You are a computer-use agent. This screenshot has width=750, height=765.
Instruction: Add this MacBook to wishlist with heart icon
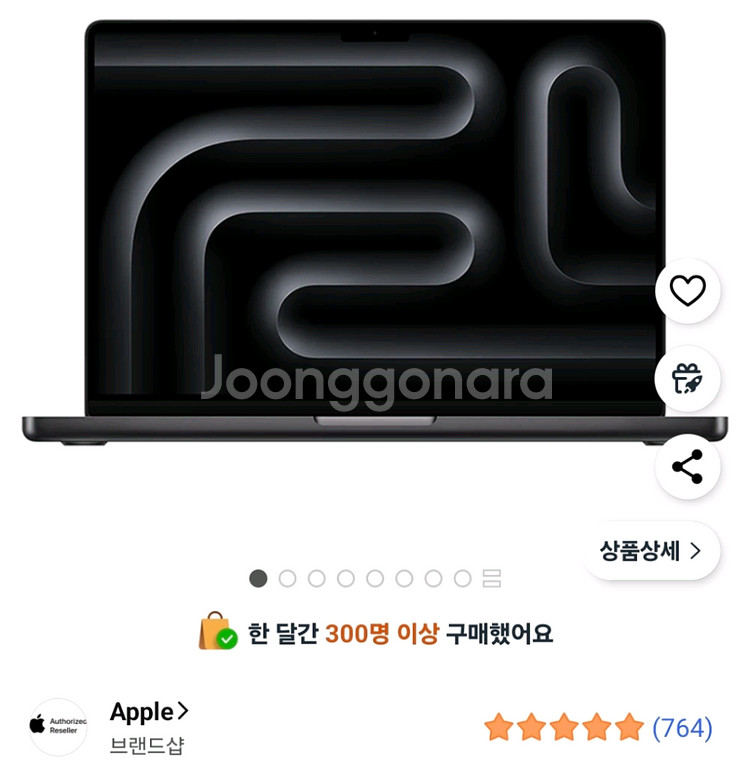[687, 291]
